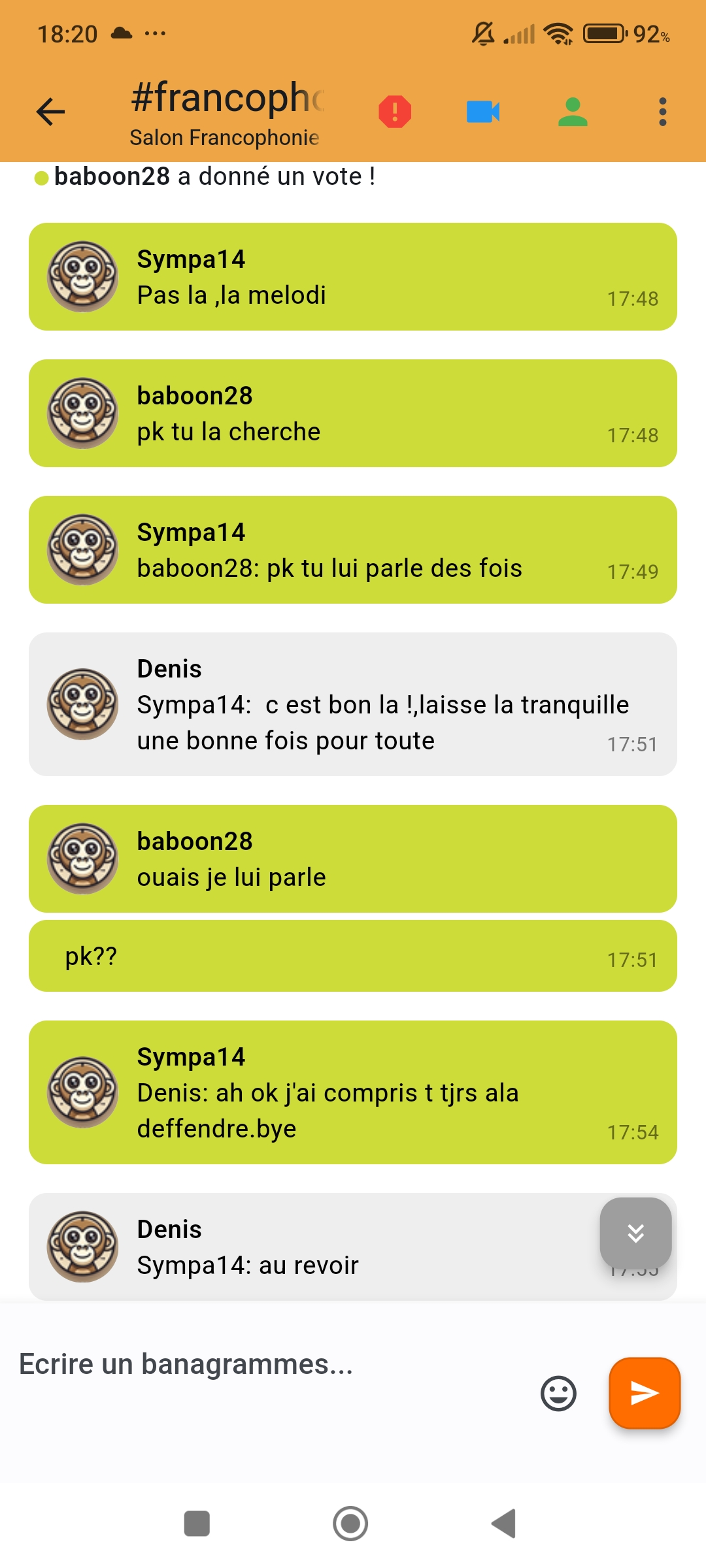Tap Denis's "laisse la tranquille" message
Viewport: 706px width, 1568px height.
coord(353,704)
